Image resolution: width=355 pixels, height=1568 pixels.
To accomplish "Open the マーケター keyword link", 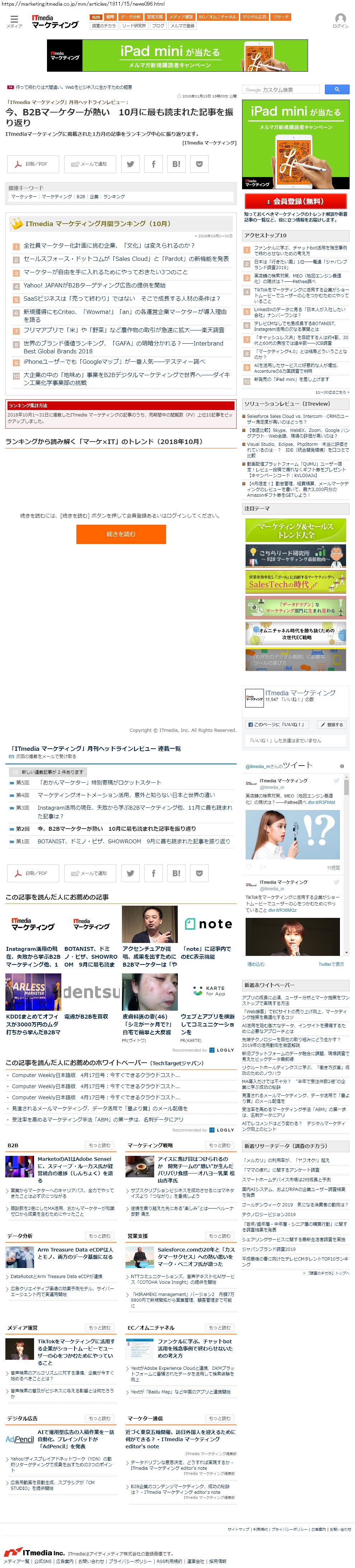I will (x=24, y=197).
